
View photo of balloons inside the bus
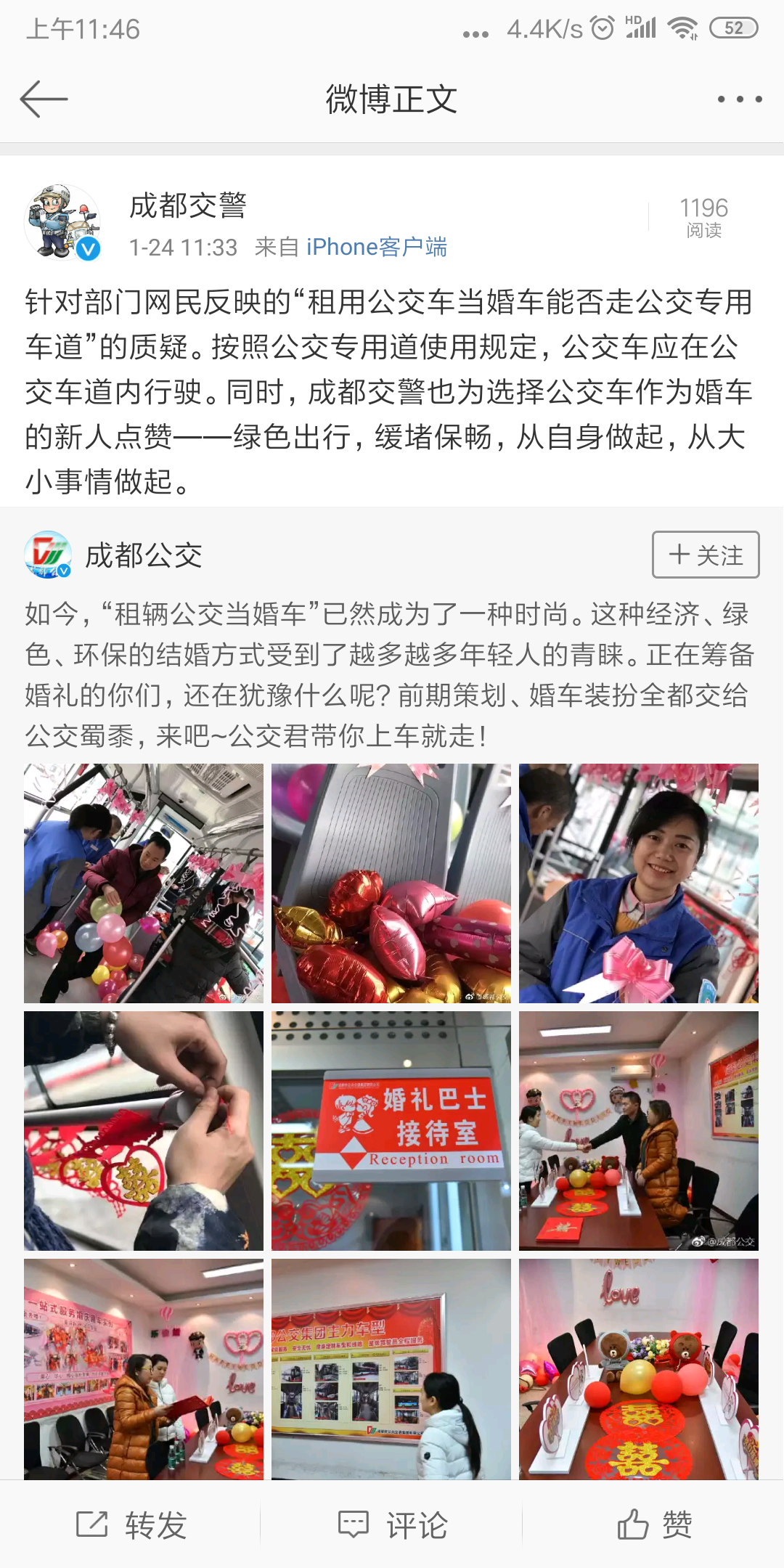[x=144, y=883]
